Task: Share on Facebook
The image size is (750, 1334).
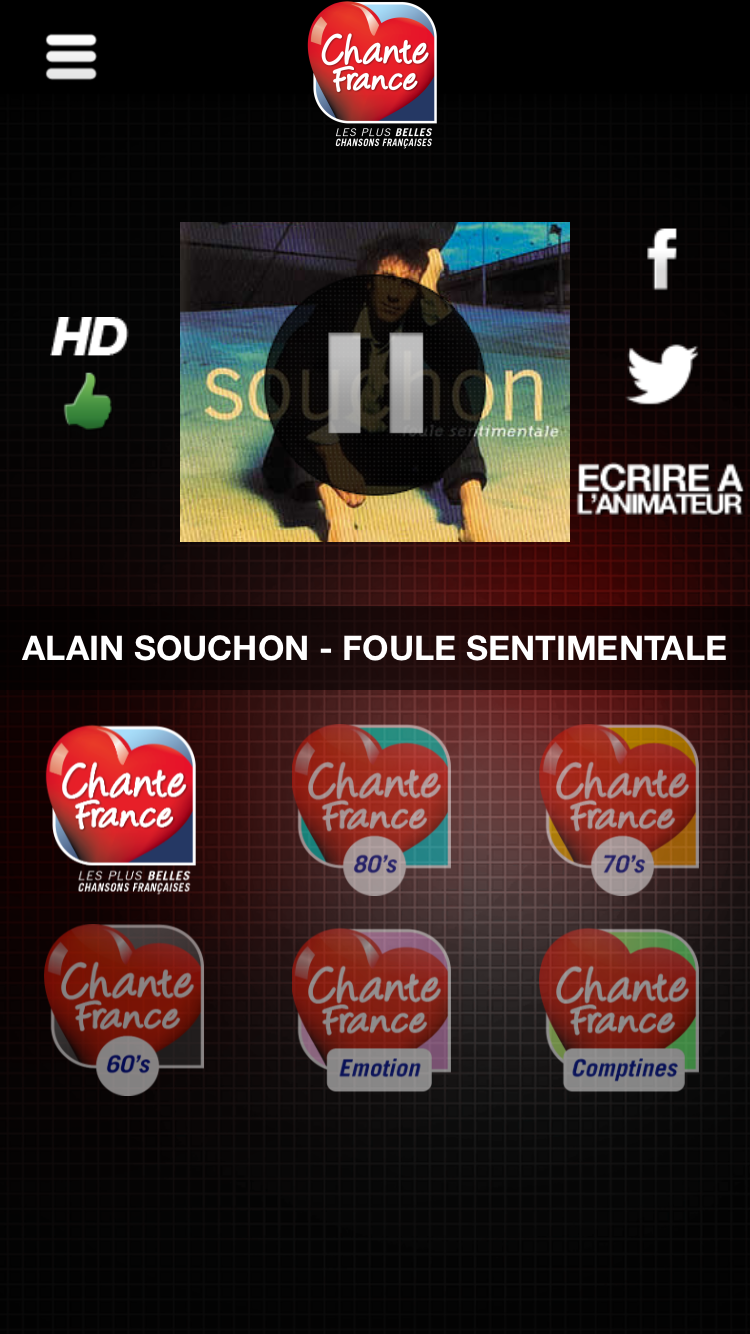Action: click(661, 259)
